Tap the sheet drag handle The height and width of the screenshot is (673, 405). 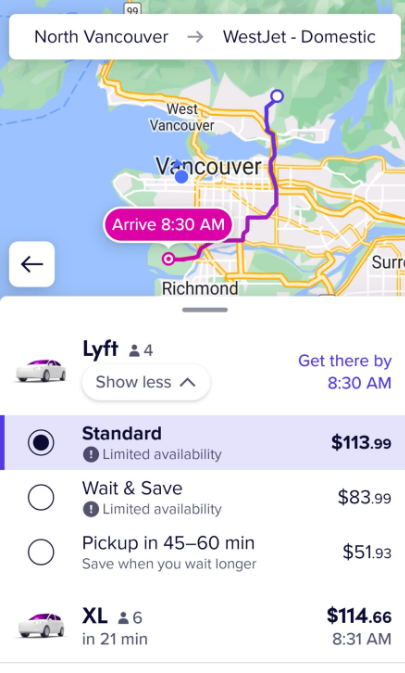tap(205, 310)
